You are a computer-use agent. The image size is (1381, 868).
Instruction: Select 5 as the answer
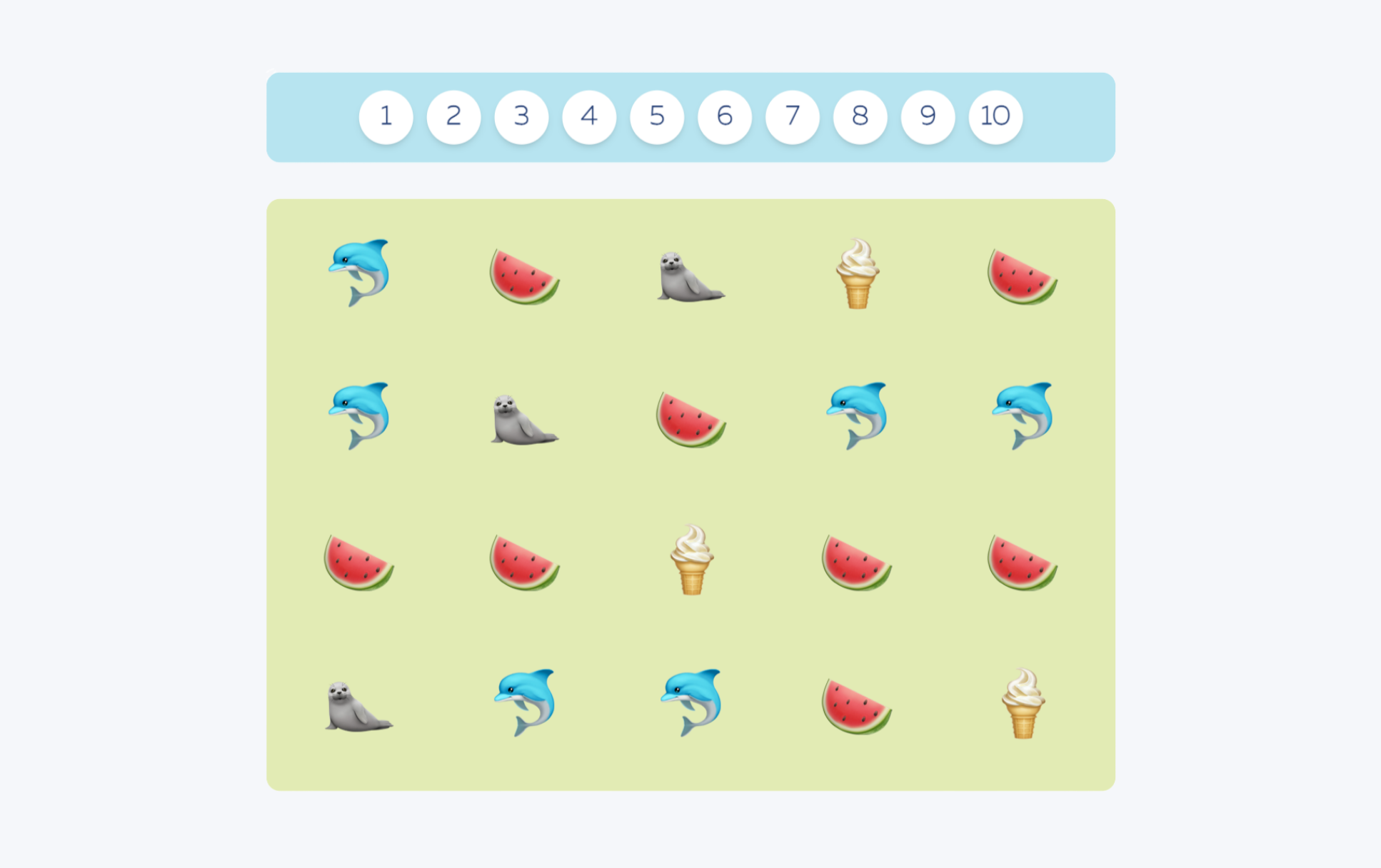coord(657,117)
